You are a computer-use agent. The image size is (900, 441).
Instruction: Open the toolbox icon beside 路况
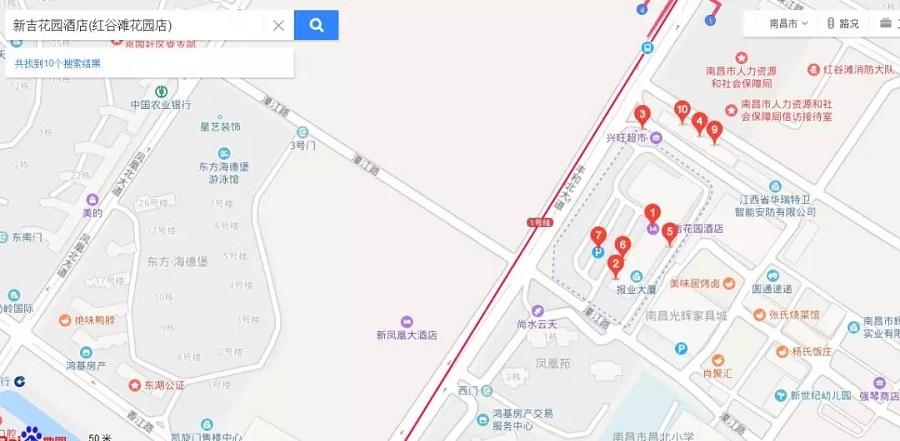click(886, 24)
